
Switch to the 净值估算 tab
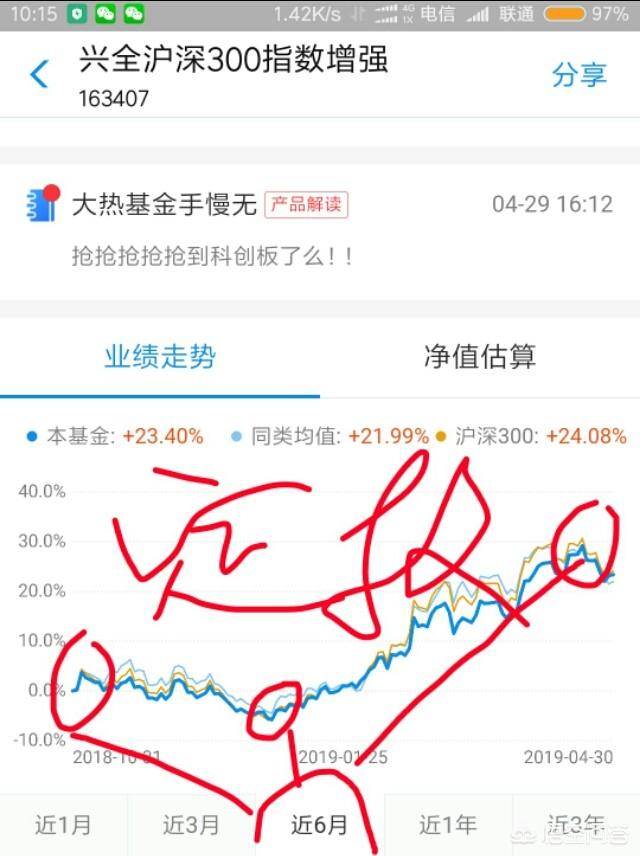pyautogui.click(x=480, y=357)
